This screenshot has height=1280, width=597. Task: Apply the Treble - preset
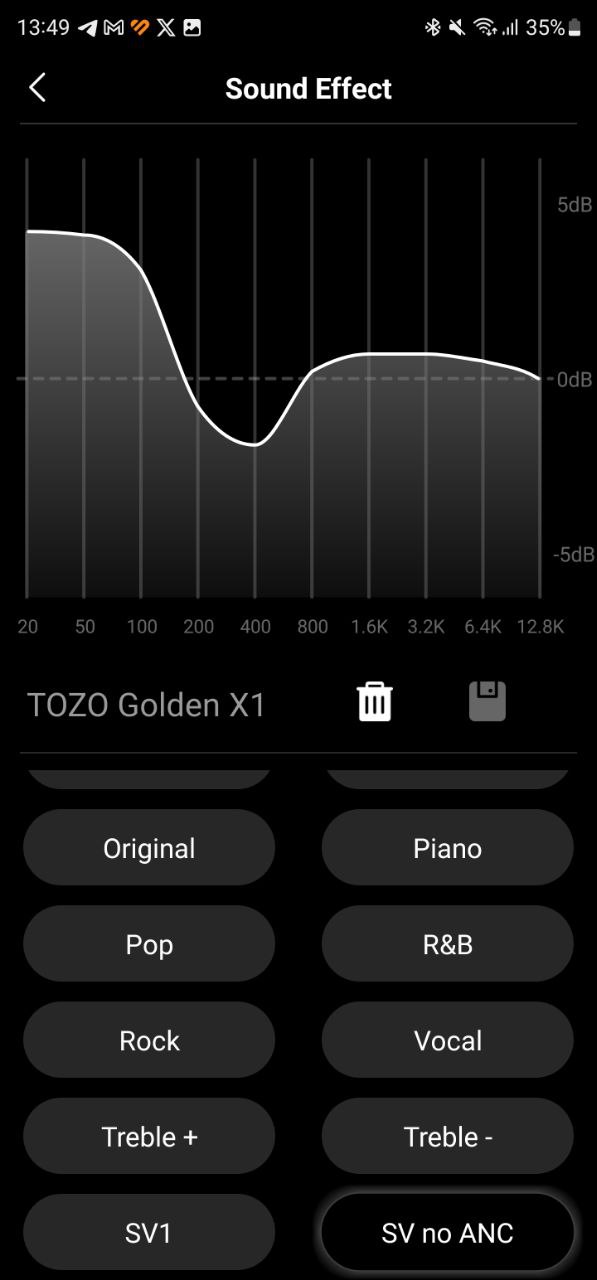click(447, 1136)
